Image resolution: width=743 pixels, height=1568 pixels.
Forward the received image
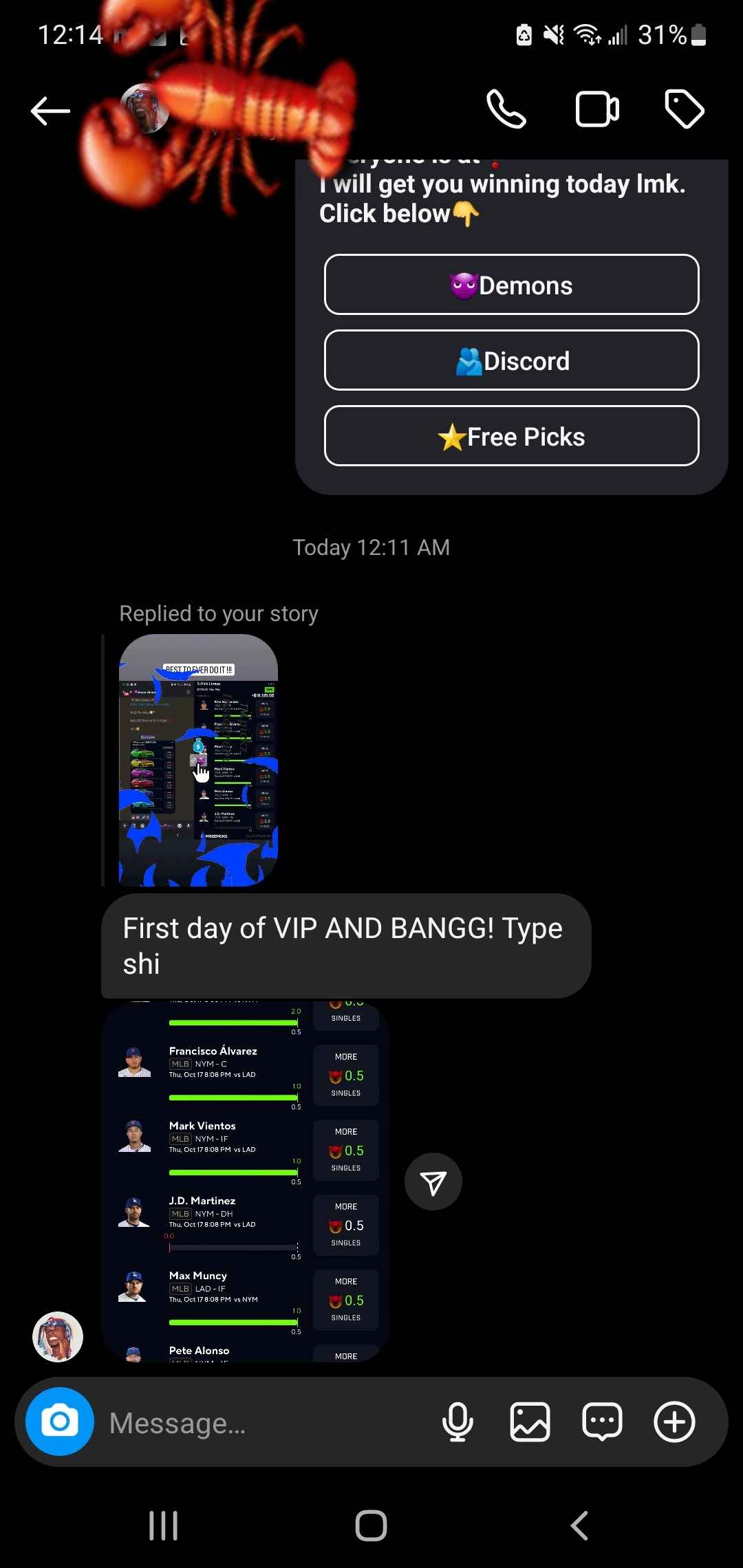(433, 1182)
